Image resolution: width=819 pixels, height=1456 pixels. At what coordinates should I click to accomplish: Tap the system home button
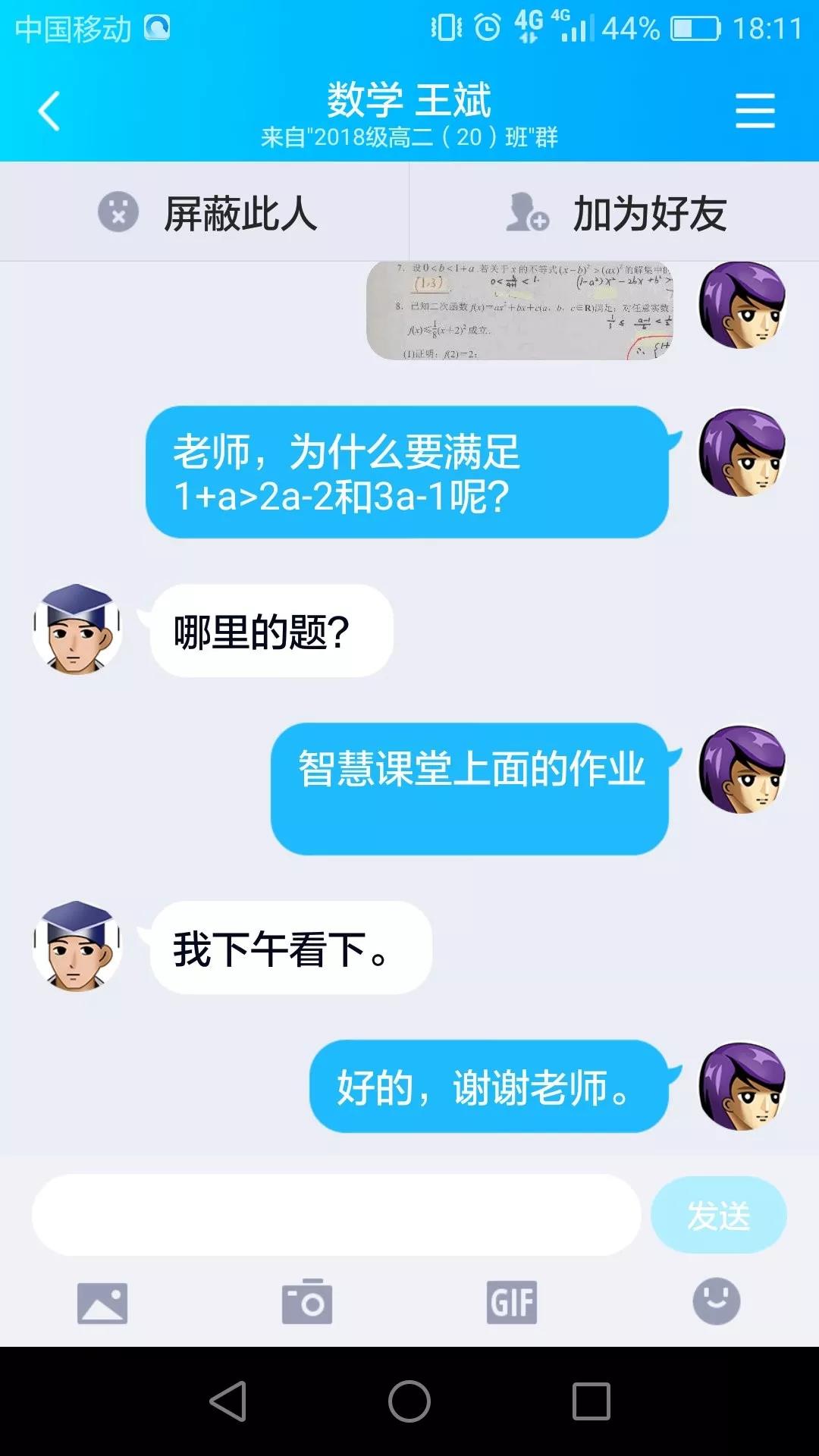pos(409,1401)
